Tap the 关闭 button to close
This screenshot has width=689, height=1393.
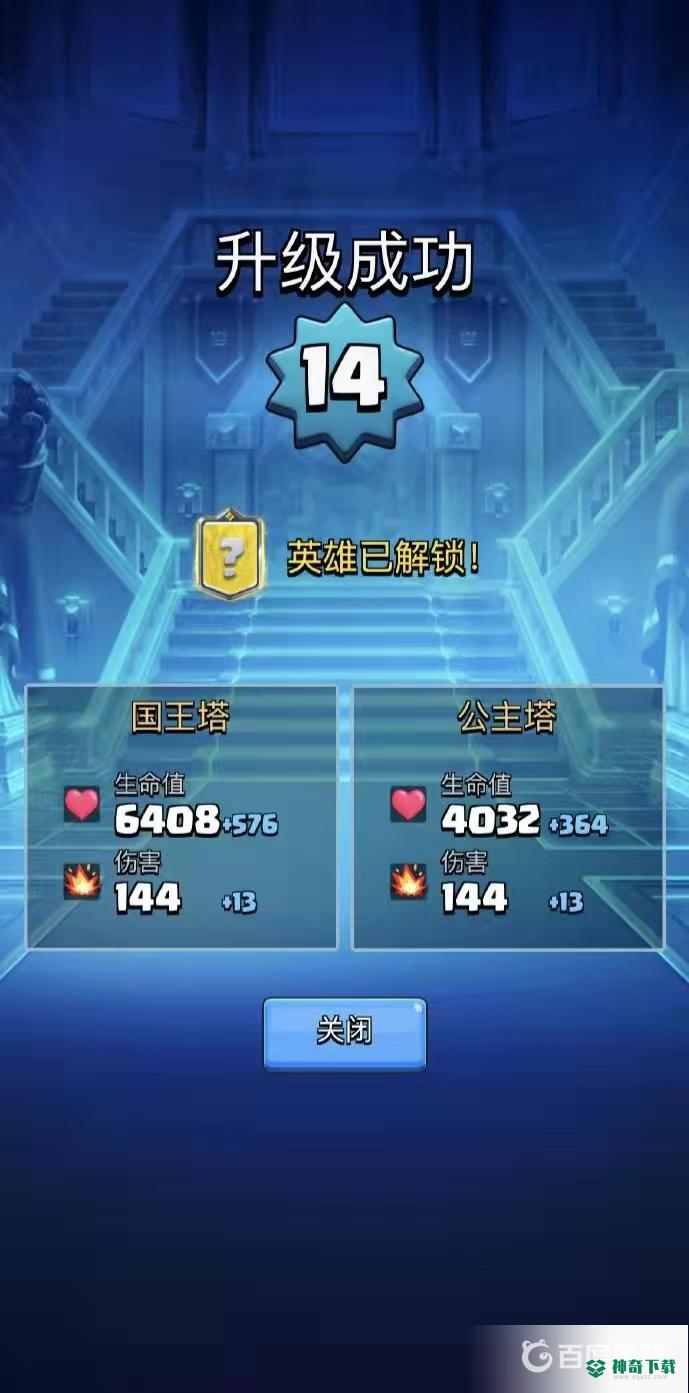(x=345, y=1033)
